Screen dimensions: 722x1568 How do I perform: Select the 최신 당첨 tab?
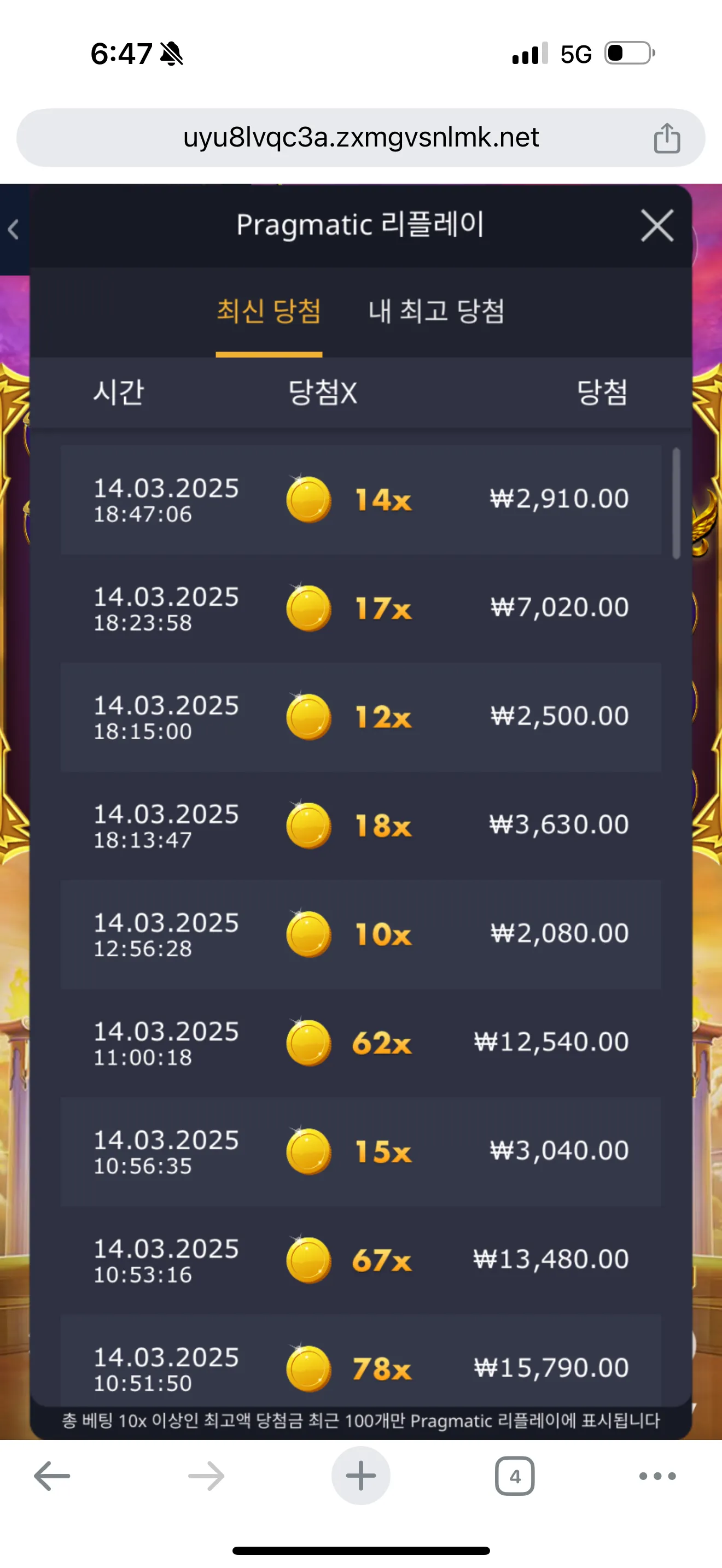coord(269,311)
